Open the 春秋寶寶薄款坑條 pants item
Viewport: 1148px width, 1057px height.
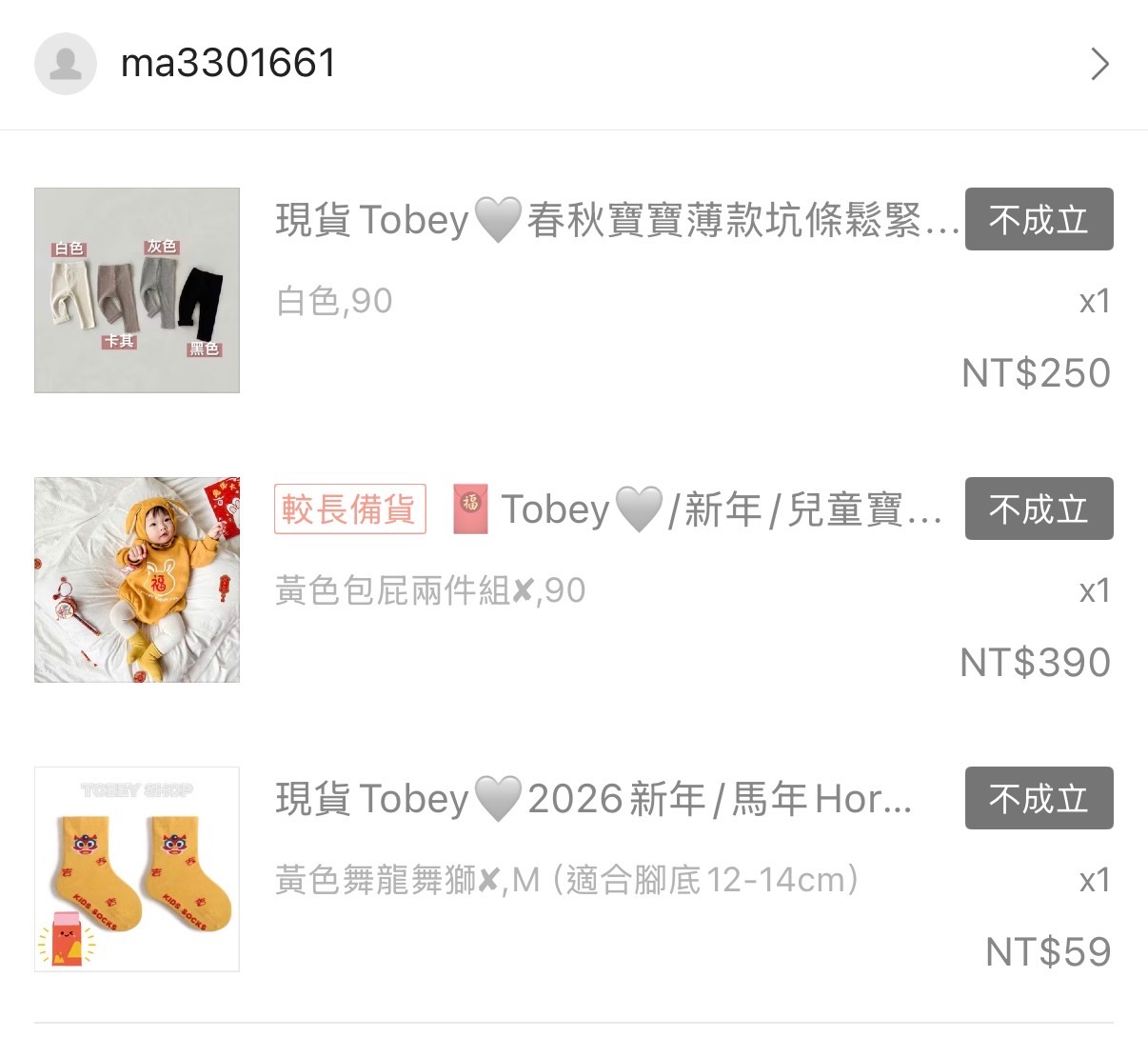click(x=617, y=220)
